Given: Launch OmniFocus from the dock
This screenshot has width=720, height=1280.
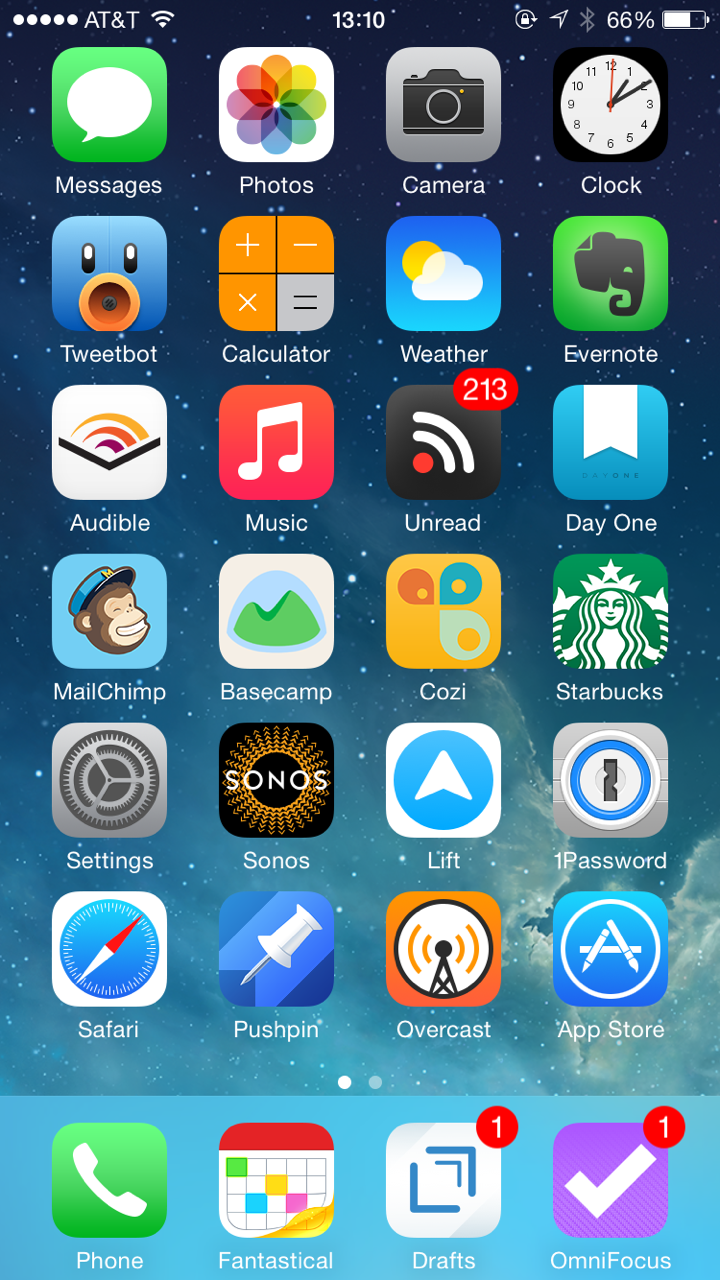Looking at the screenshot, I should [610, 1181].
